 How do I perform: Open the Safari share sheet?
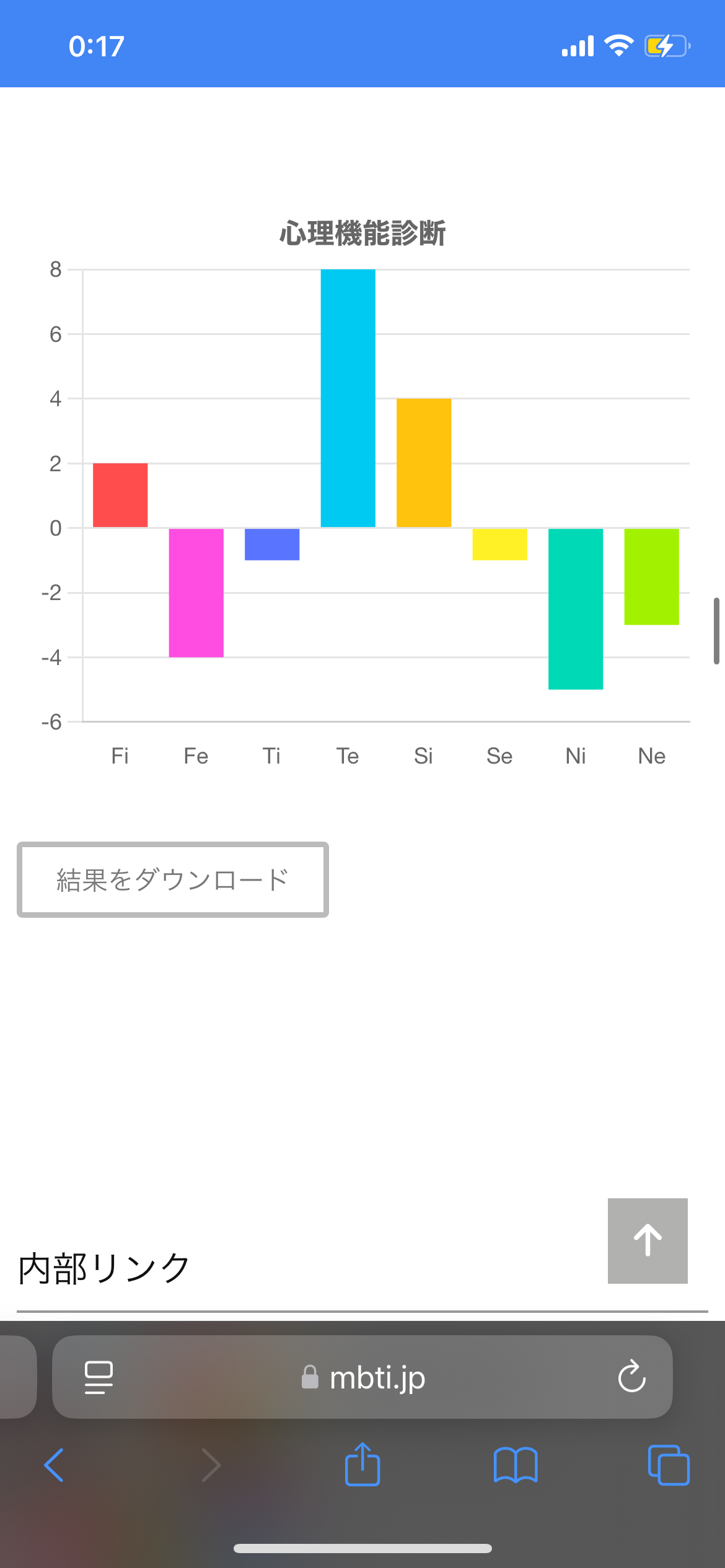[362, 1464]
